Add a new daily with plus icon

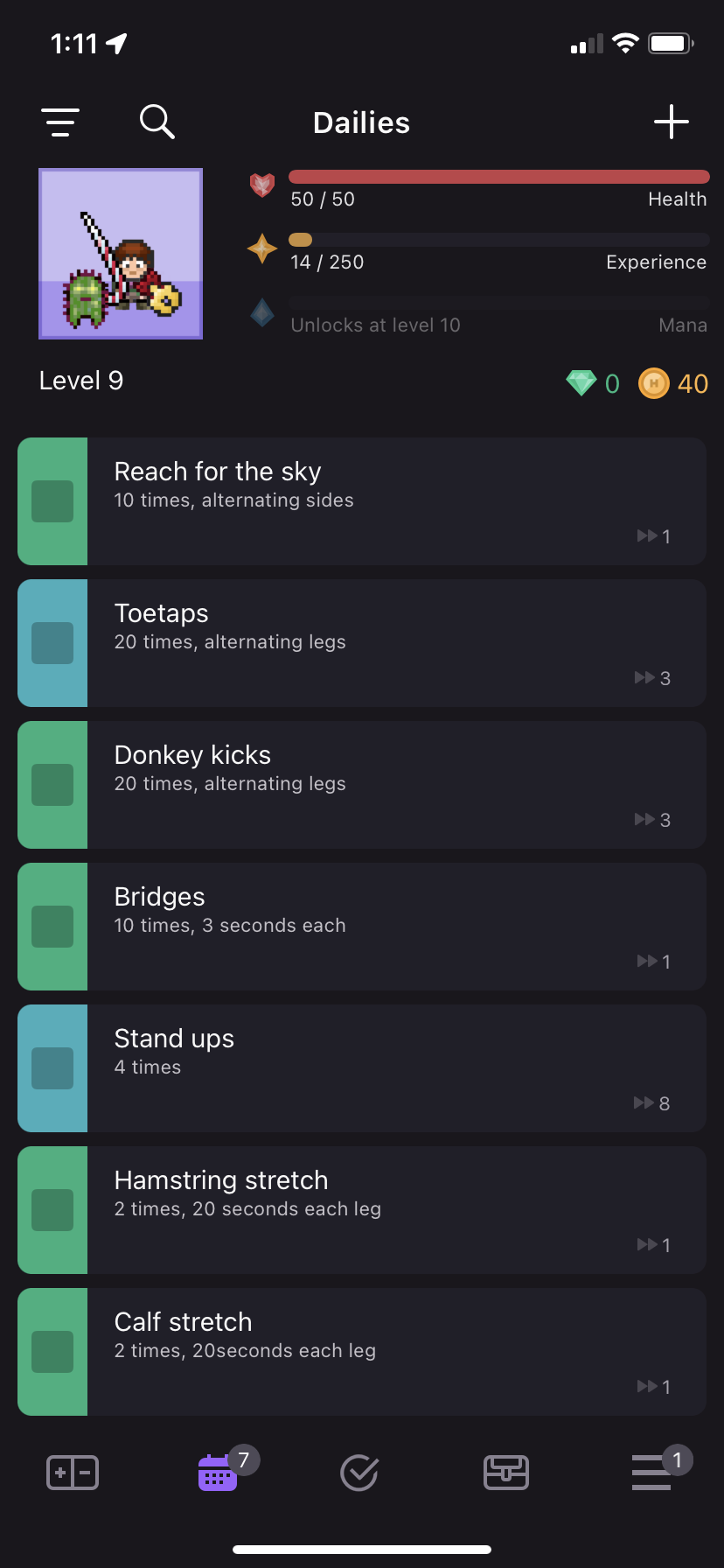point(672,122)
